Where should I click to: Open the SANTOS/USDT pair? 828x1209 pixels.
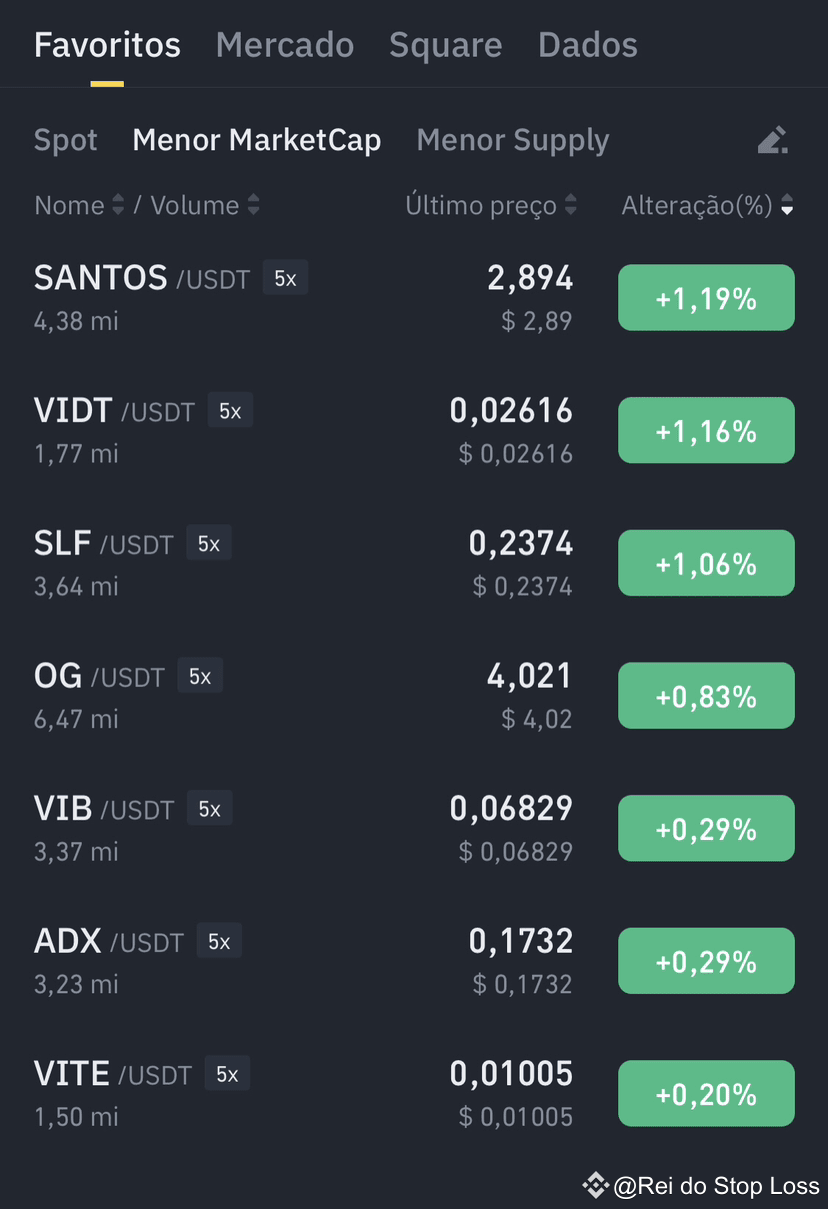click(x=414, y=297)
